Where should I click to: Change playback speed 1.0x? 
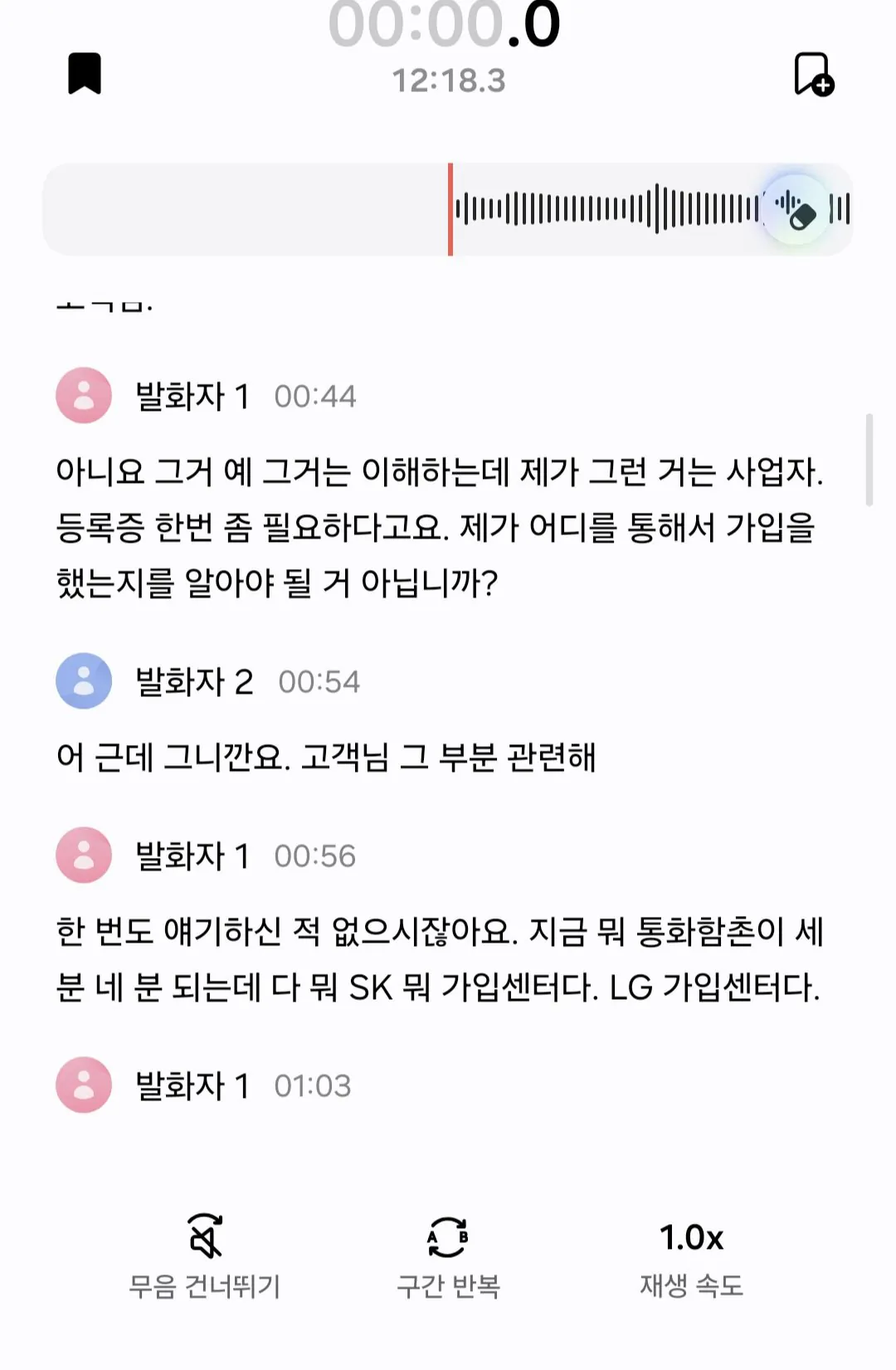(x=691, y=1255)
